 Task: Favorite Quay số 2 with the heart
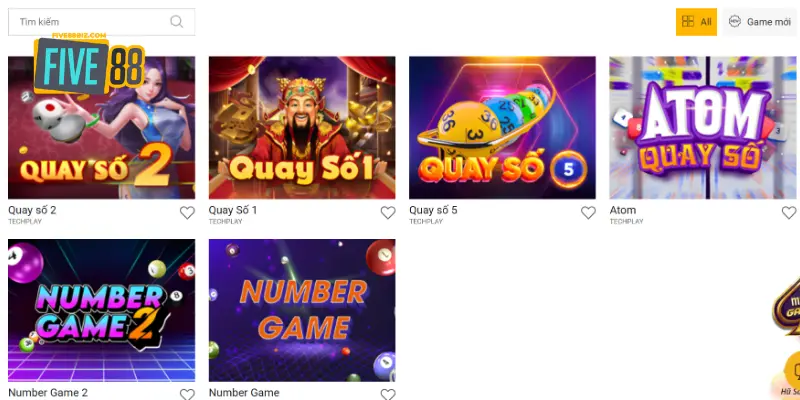187,213
